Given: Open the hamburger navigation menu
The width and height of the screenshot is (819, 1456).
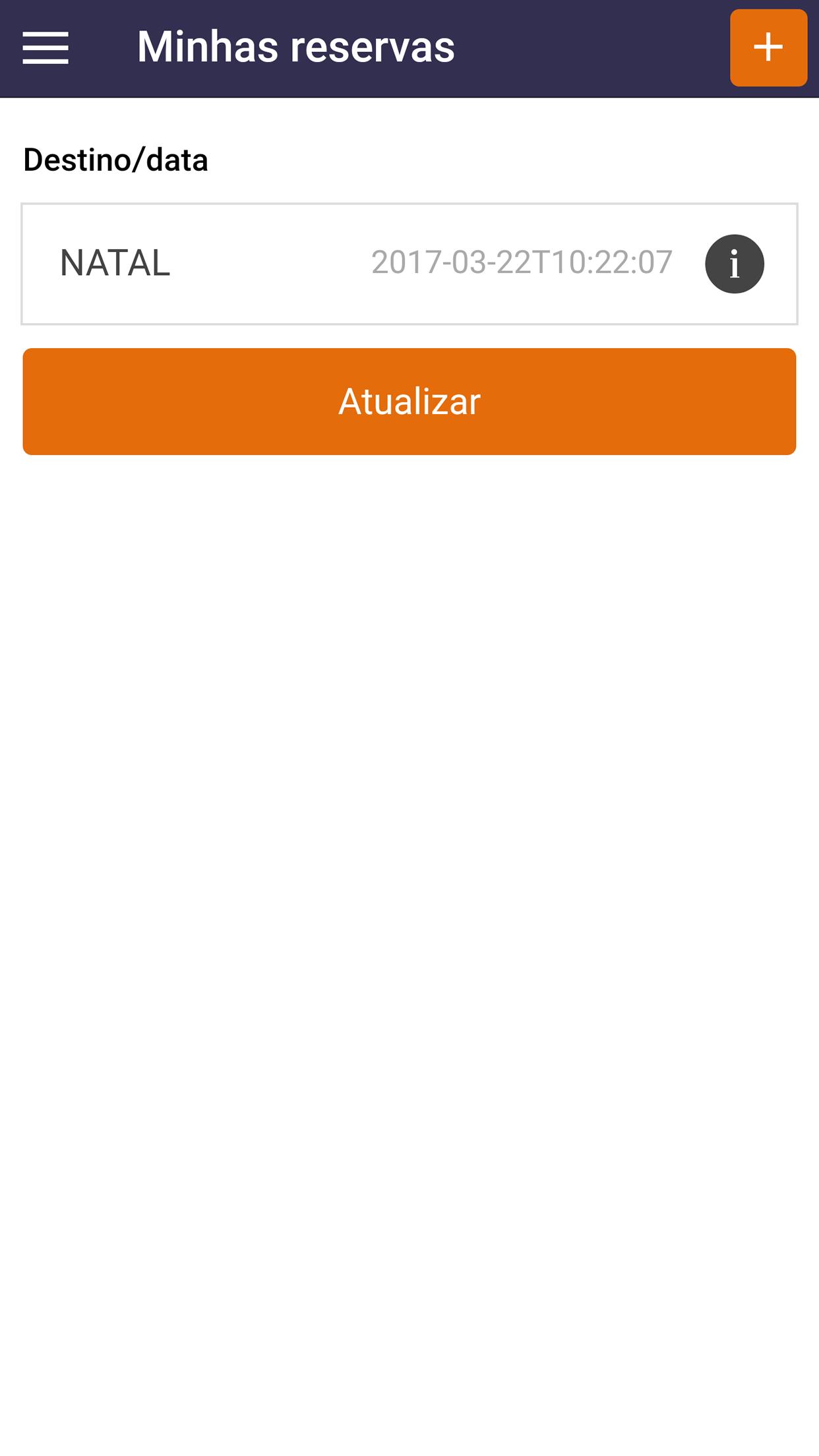Looking at the screenshot, I should [x=45, y=48].
